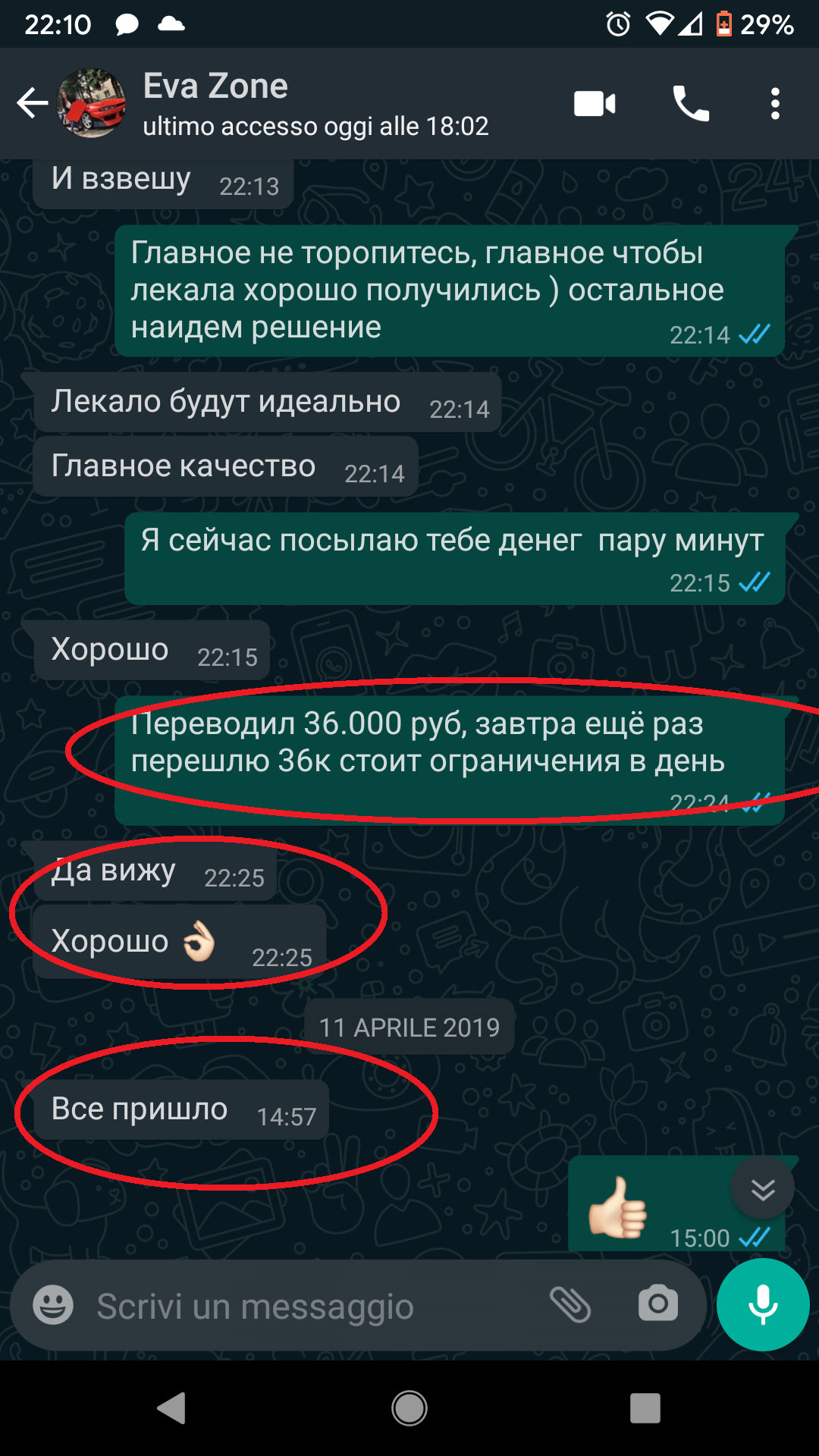Tap the microphone voice message button
Screen dimensions: 819x1456
click(762, 1305)
